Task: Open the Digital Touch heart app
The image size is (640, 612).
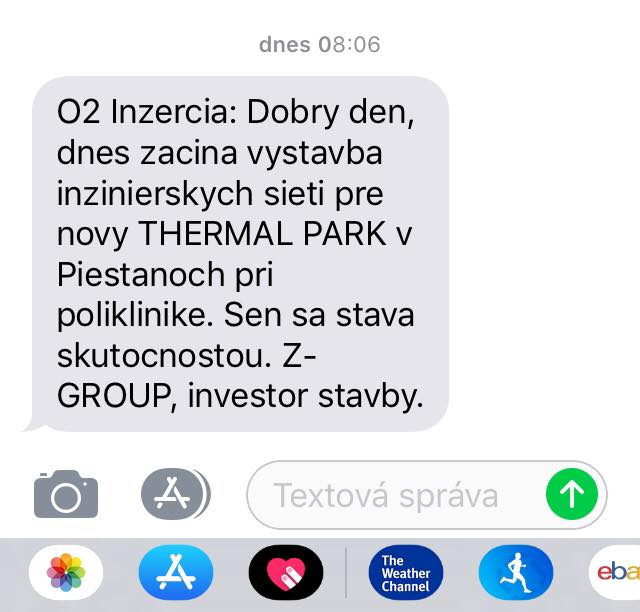Action: [x=286, y=574]
